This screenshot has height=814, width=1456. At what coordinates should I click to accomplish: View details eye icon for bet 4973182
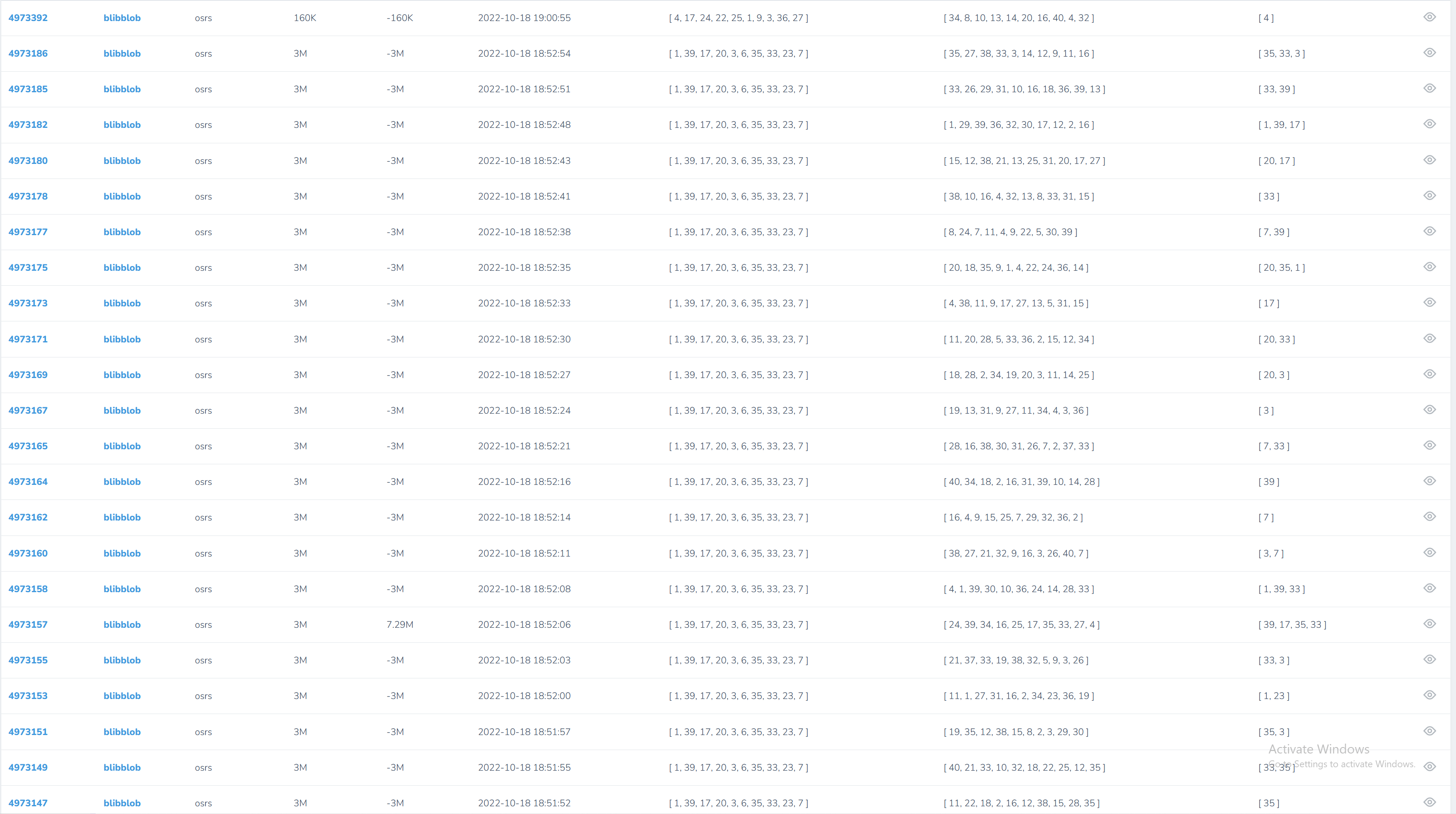pyautogui.click(x=1429, y=124)
